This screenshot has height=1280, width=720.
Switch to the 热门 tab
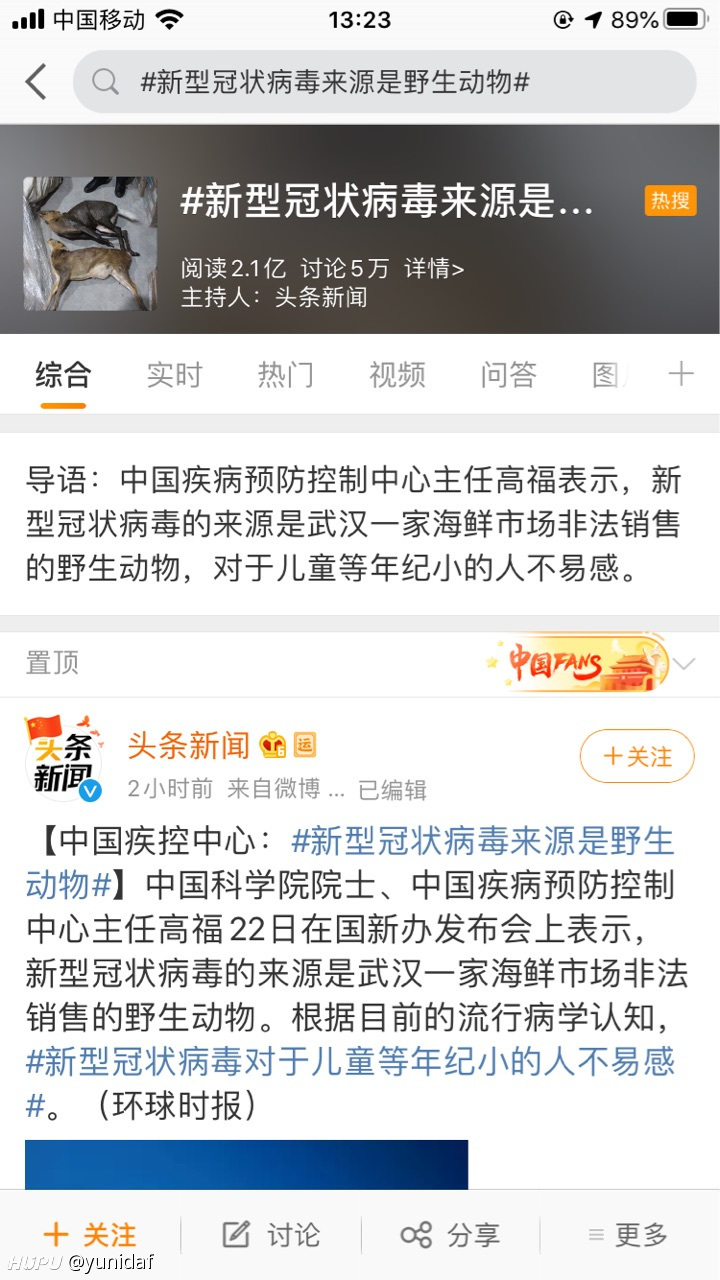[x=285, y=374]
